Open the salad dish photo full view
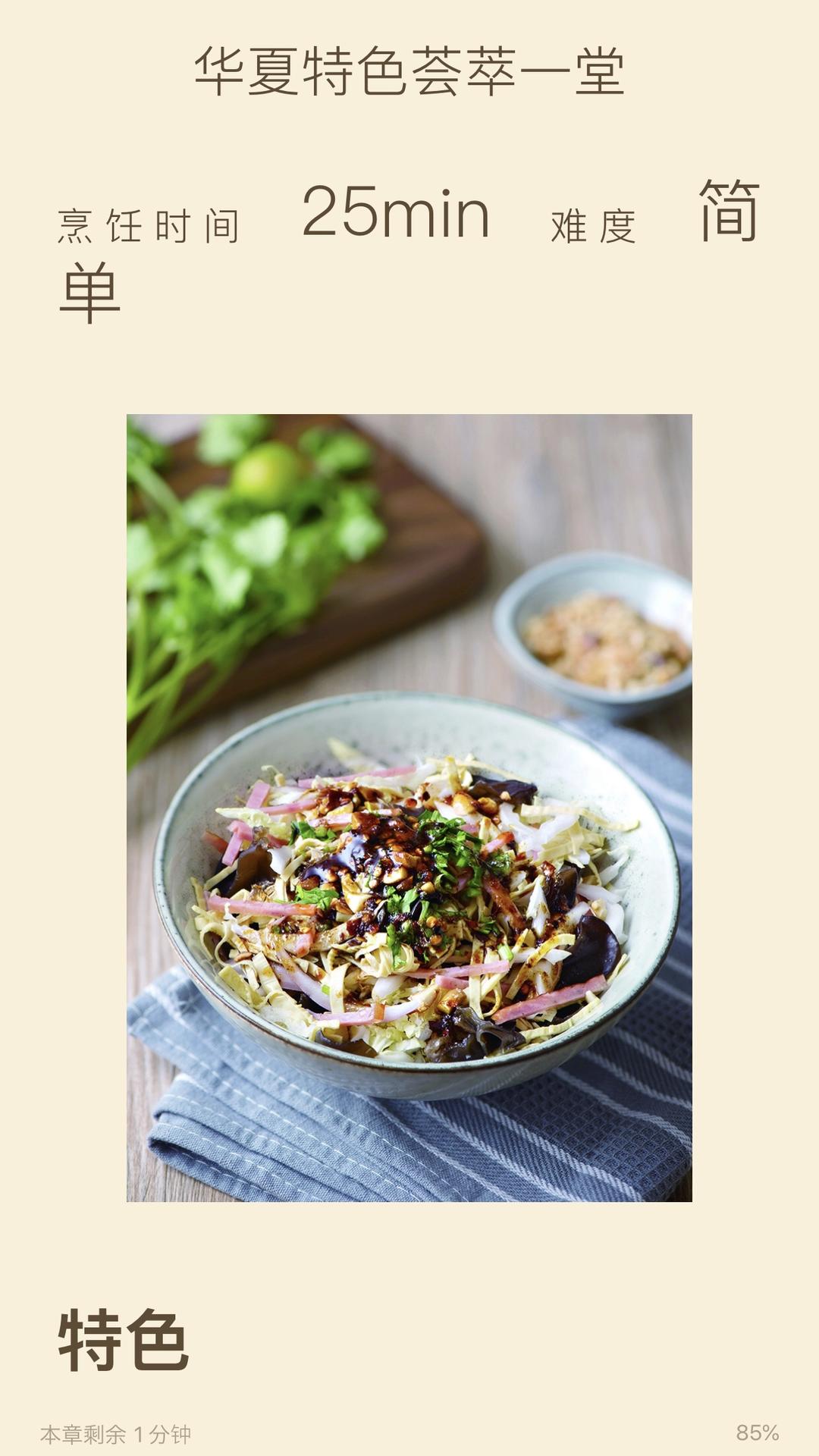 click(x=409, y=808)
